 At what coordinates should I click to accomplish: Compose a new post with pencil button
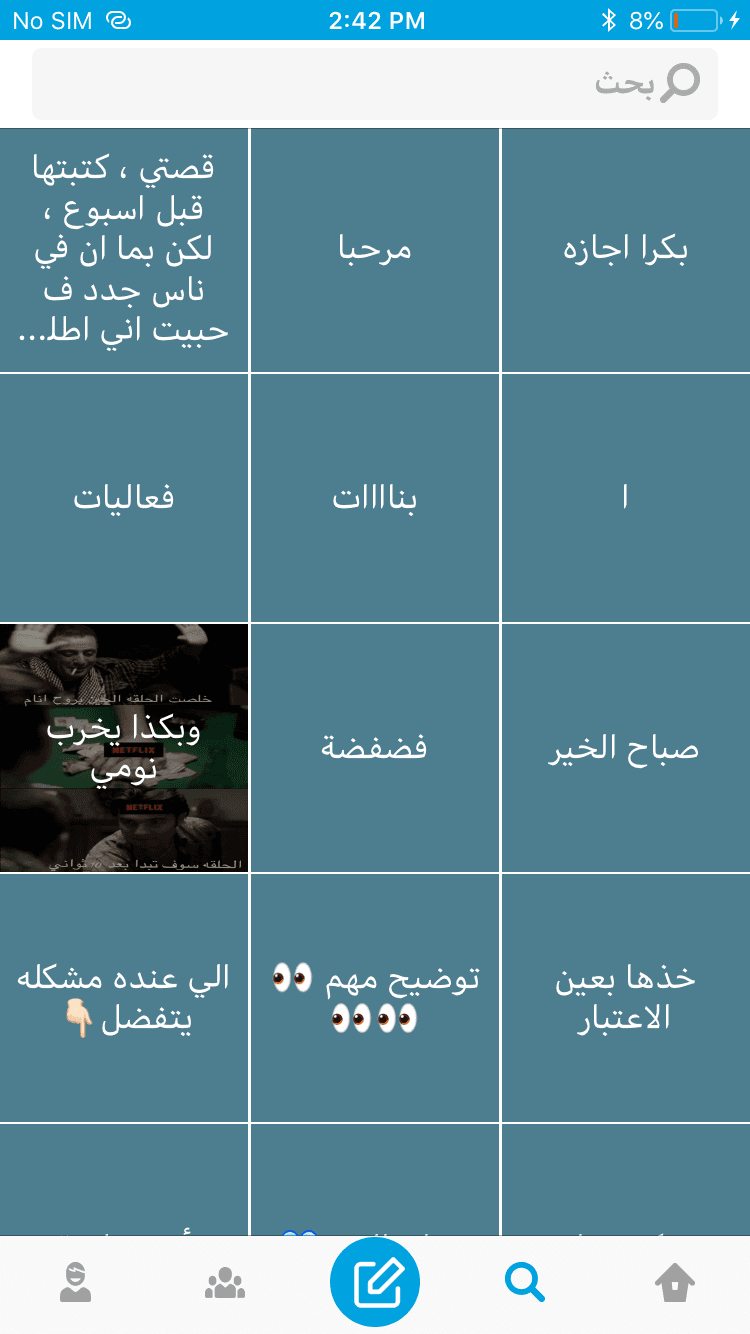click(x=375, y=1282)
